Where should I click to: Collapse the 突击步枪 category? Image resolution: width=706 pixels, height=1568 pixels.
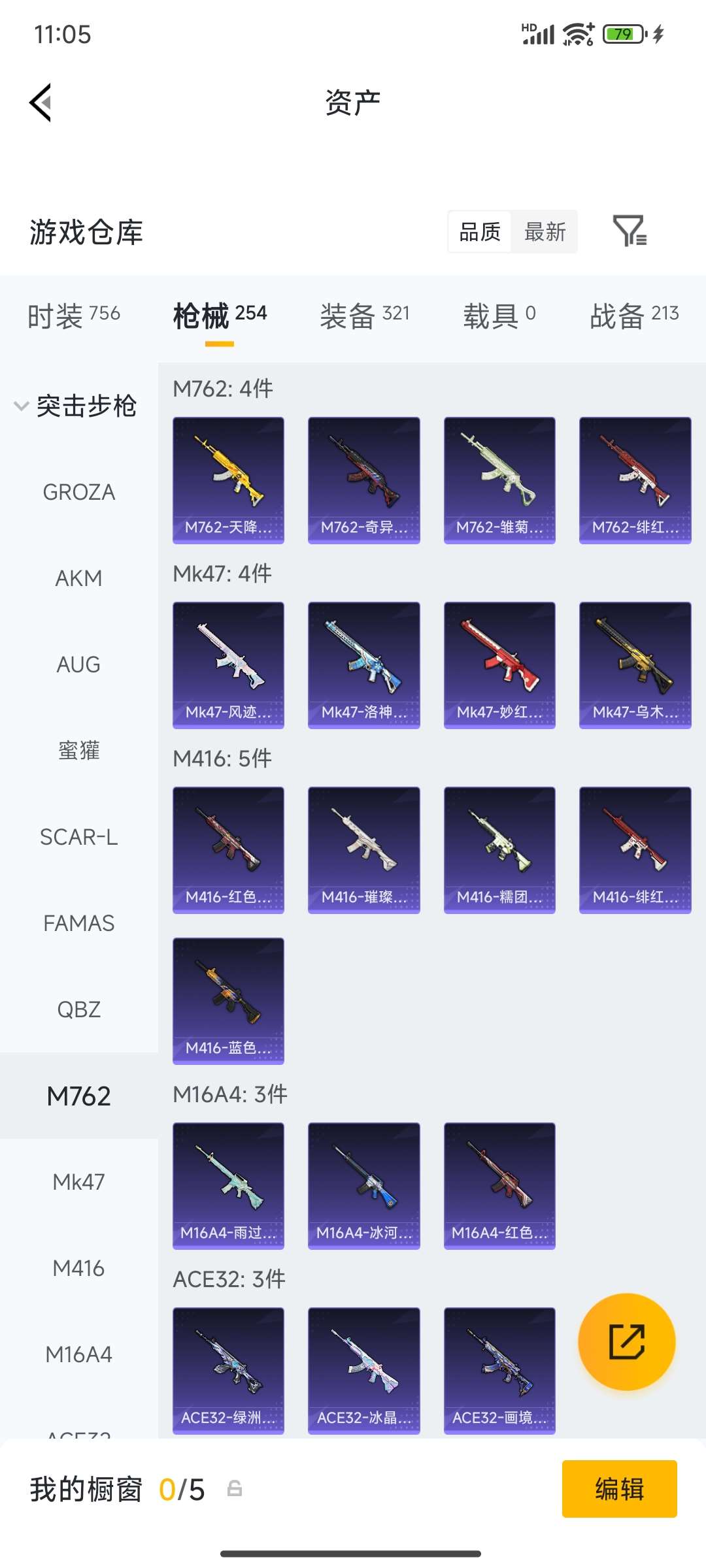[x=75, y=406]
